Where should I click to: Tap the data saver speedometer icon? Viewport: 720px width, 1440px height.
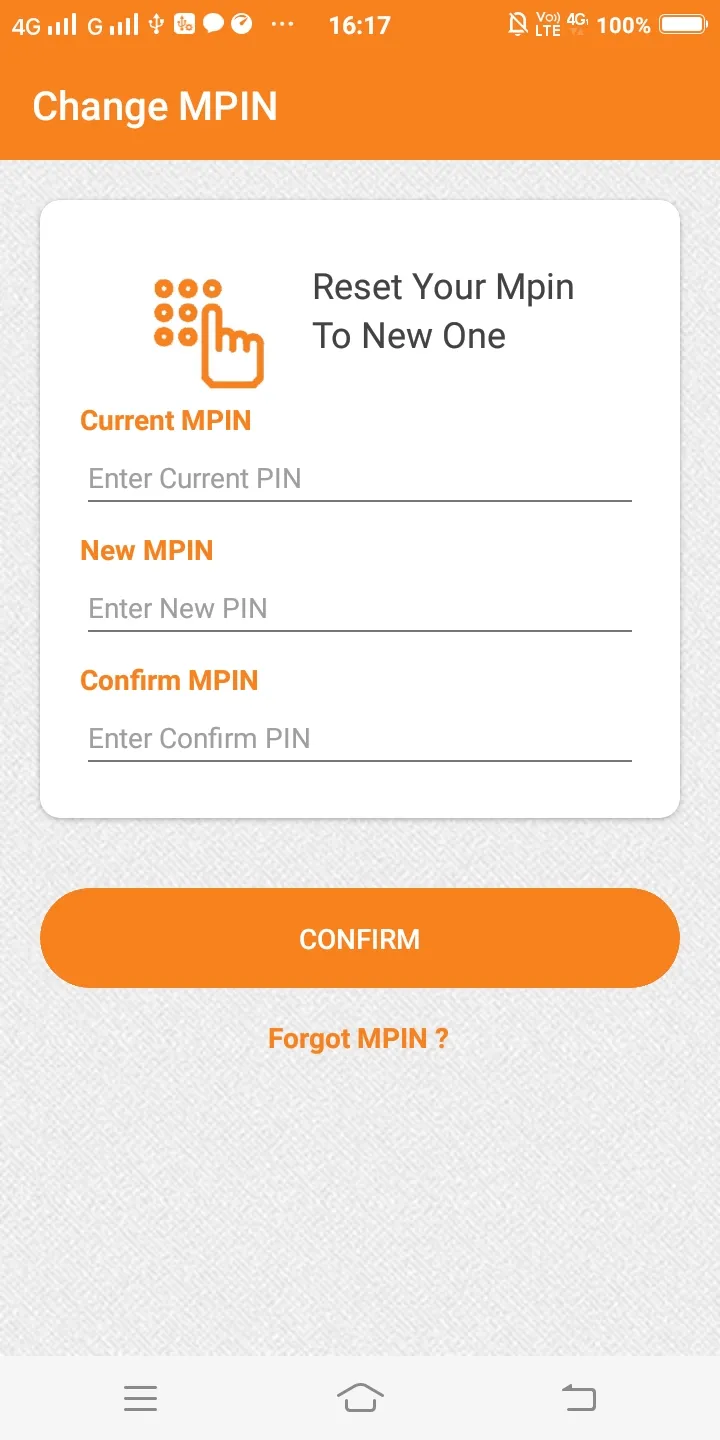[x=242, y=25]
